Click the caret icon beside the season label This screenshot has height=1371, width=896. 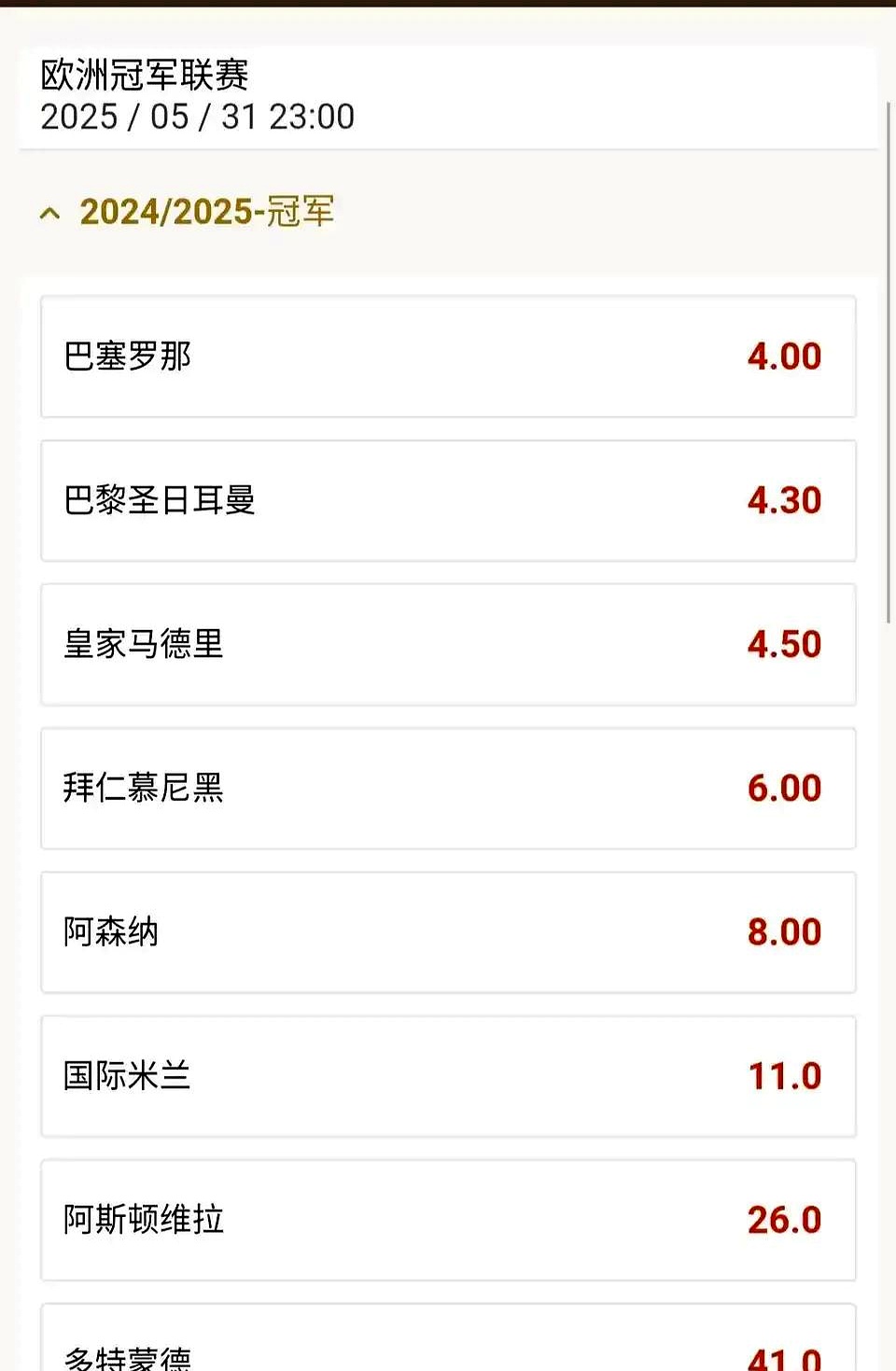(51, 214)
